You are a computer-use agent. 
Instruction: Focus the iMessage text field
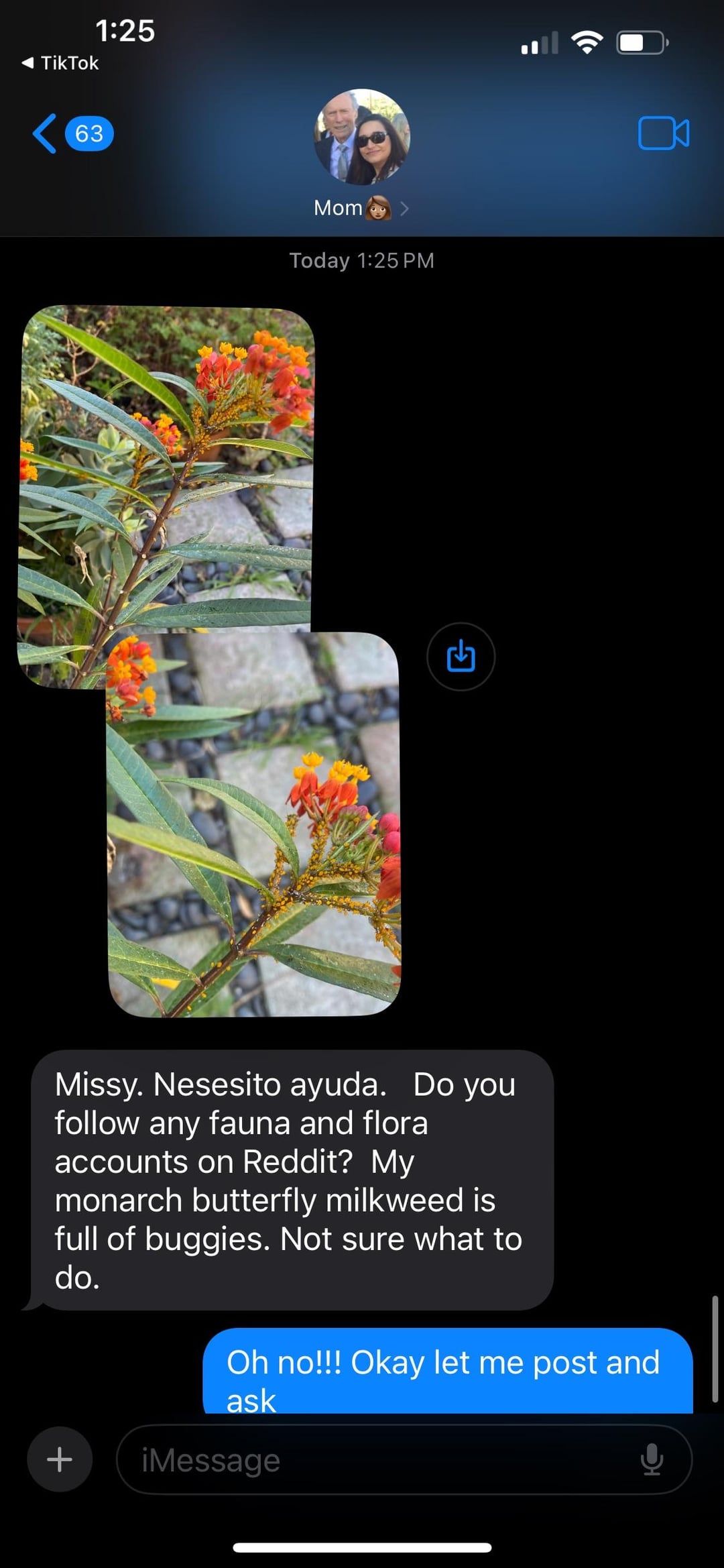click(x=375, y=1460)
